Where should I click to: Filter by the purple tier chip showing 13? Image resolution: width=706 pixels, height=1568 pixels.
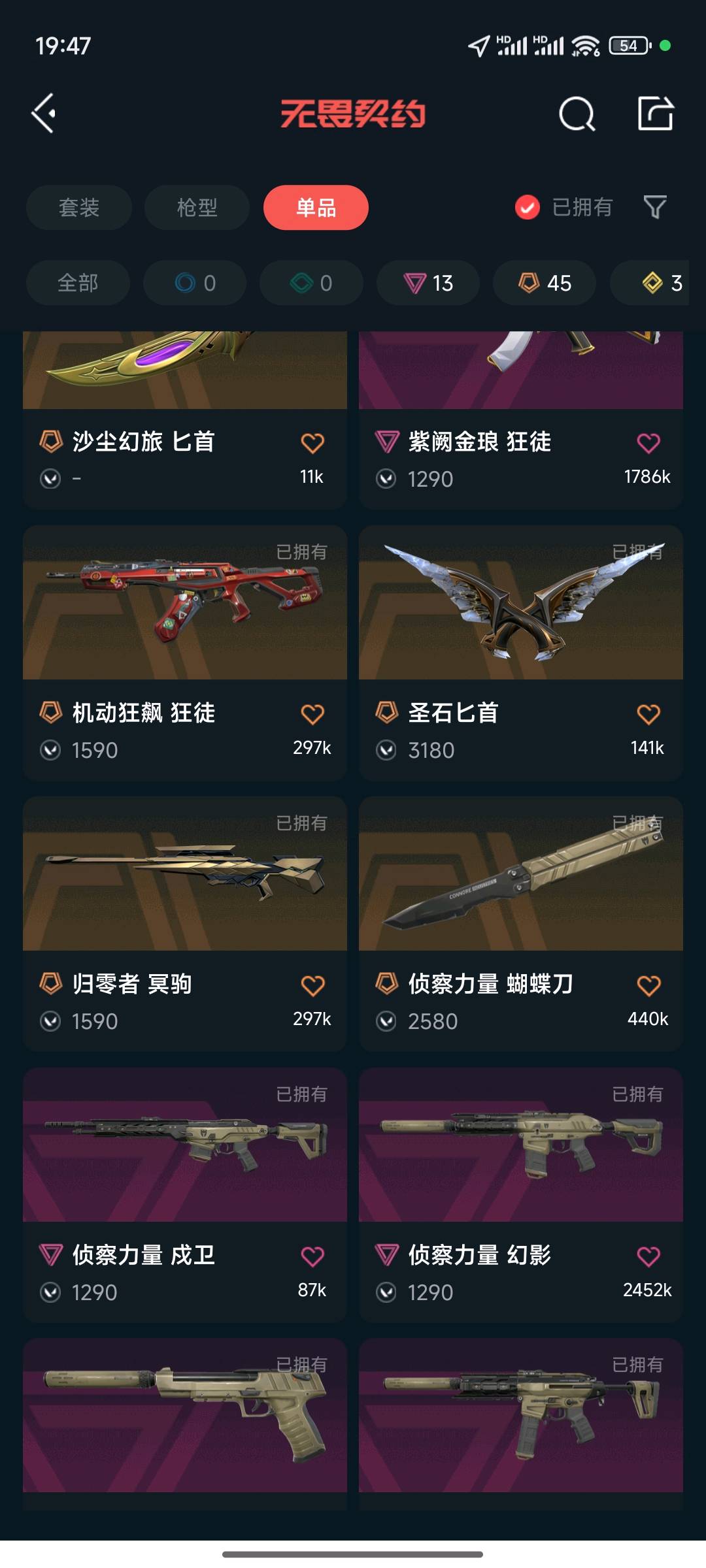click(428, 283)
